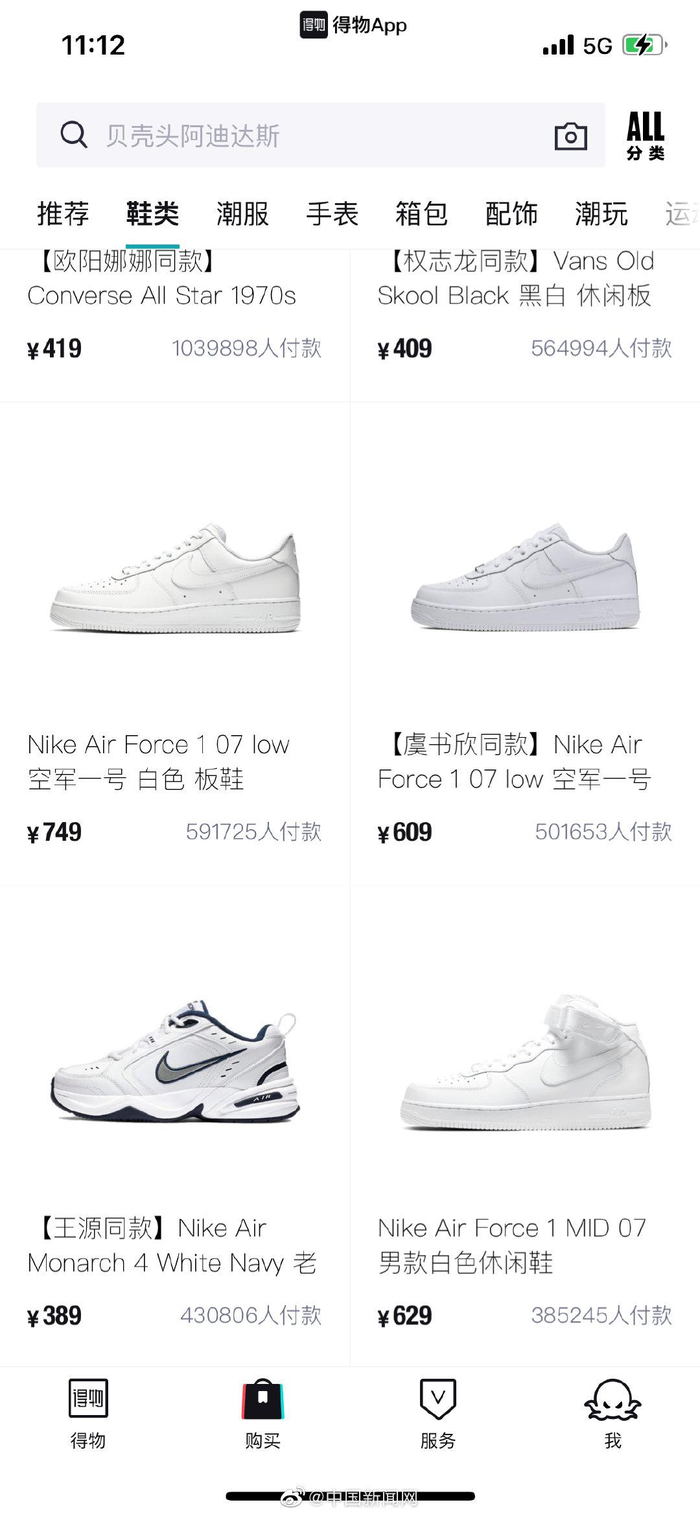The image size is (700, 1515).
Task: Open the Nike Air Monarch 4 White Navy item
Action: pos(175,1125)
